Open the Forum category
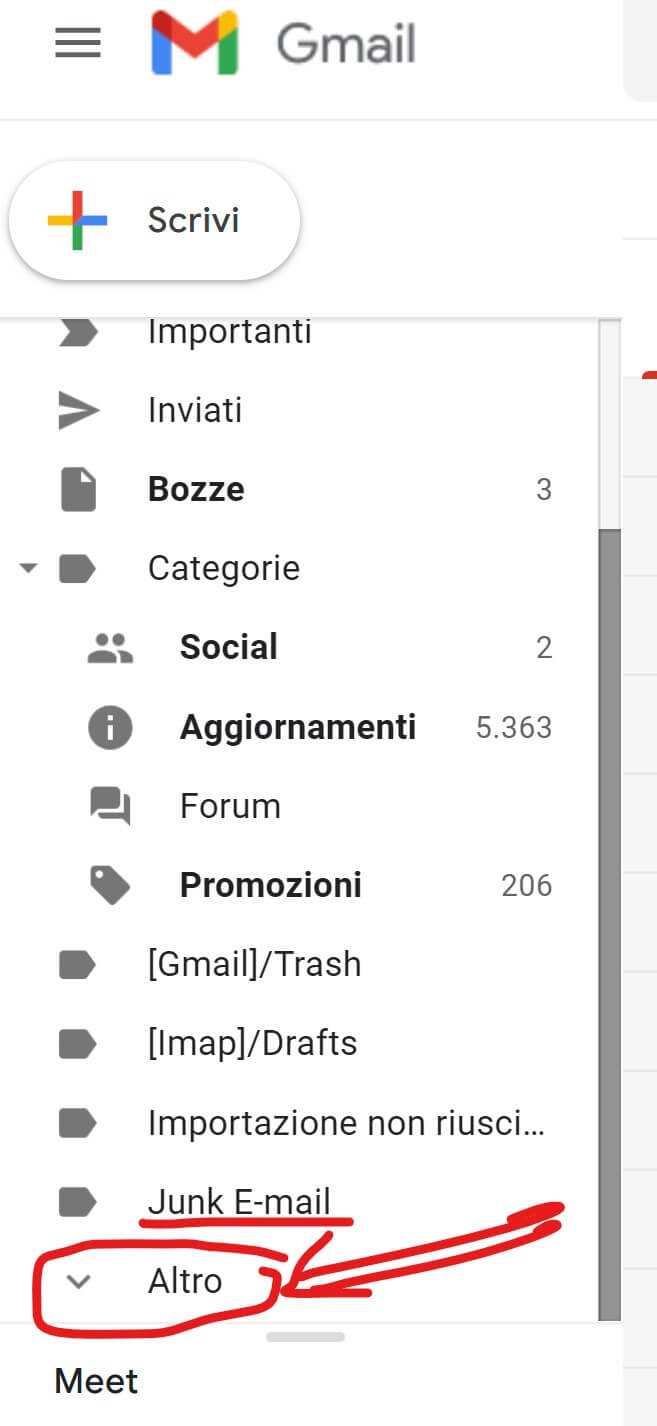 coord(230,806)
